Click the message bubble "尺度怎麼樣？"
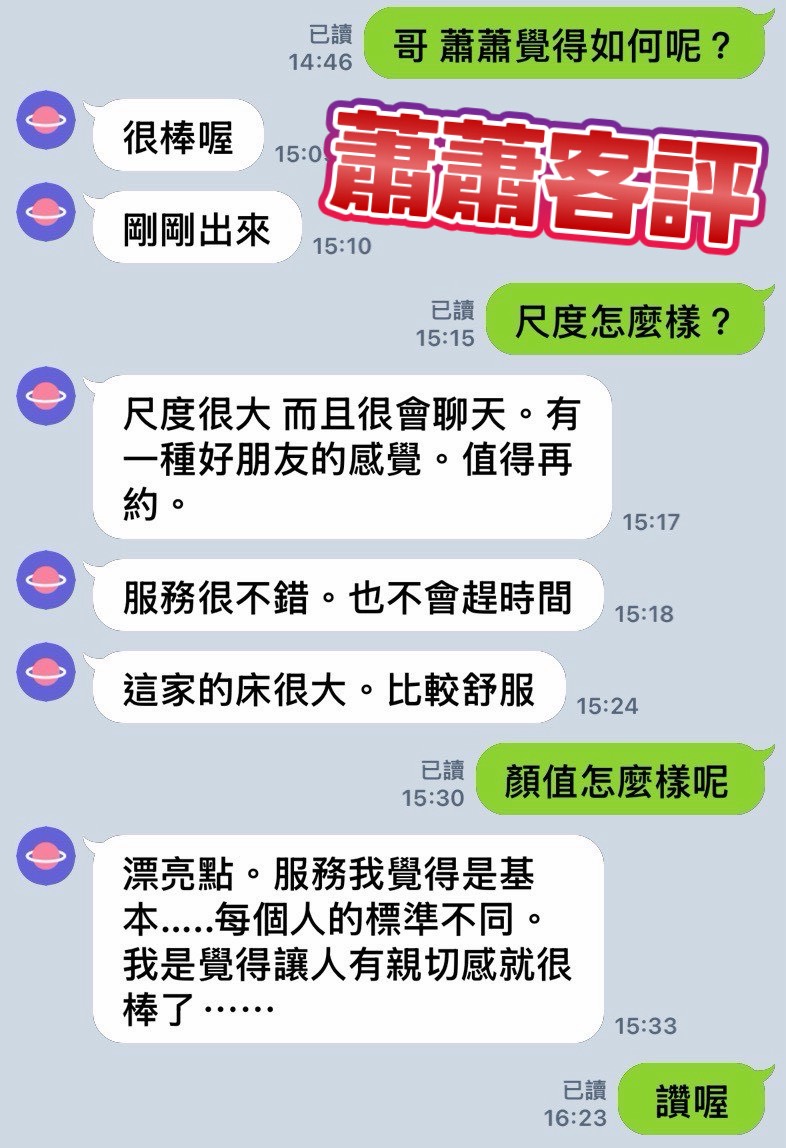 tap(627, 318)
